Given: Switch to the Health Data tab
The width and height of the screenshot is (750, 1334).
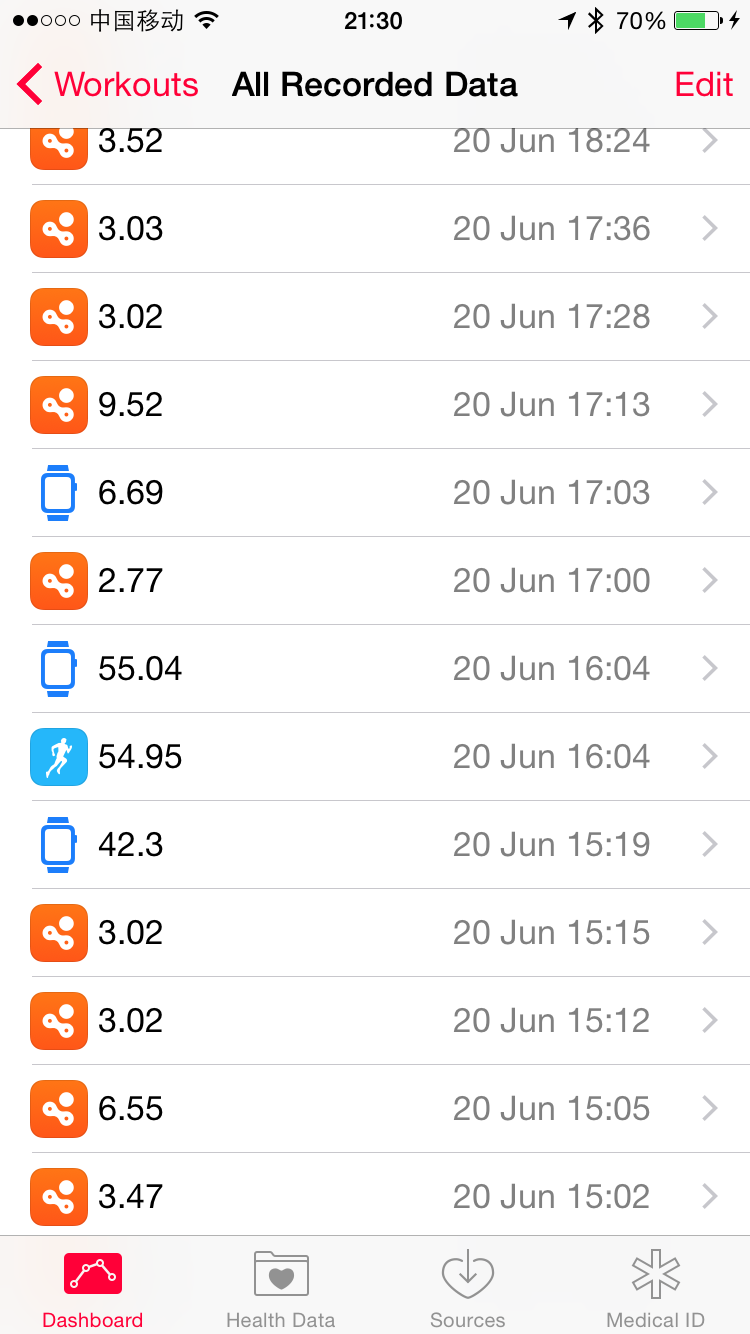Looking at the screenshot, I should [x=280, y=1288].
